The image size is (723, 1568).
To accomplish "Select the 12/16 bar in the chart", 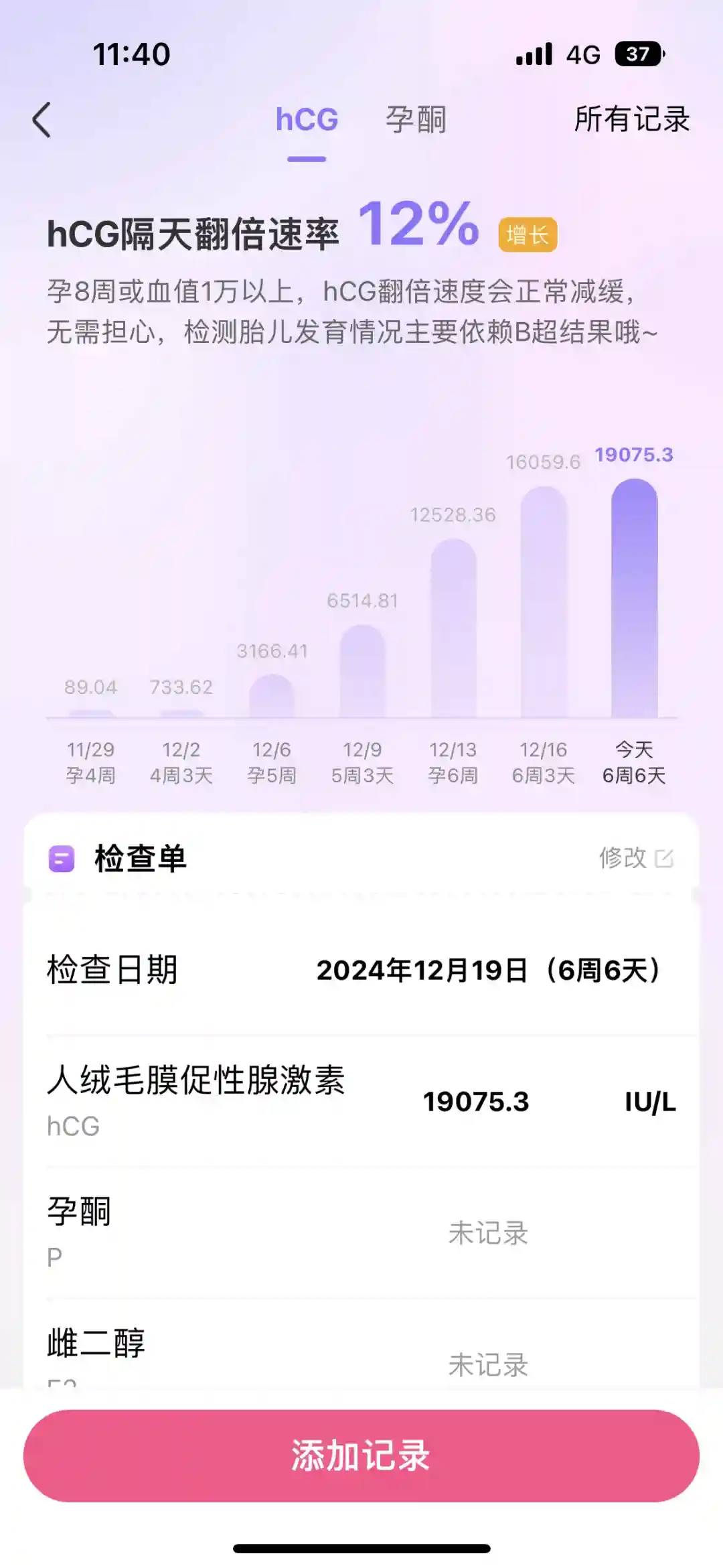I will [544, 603].
